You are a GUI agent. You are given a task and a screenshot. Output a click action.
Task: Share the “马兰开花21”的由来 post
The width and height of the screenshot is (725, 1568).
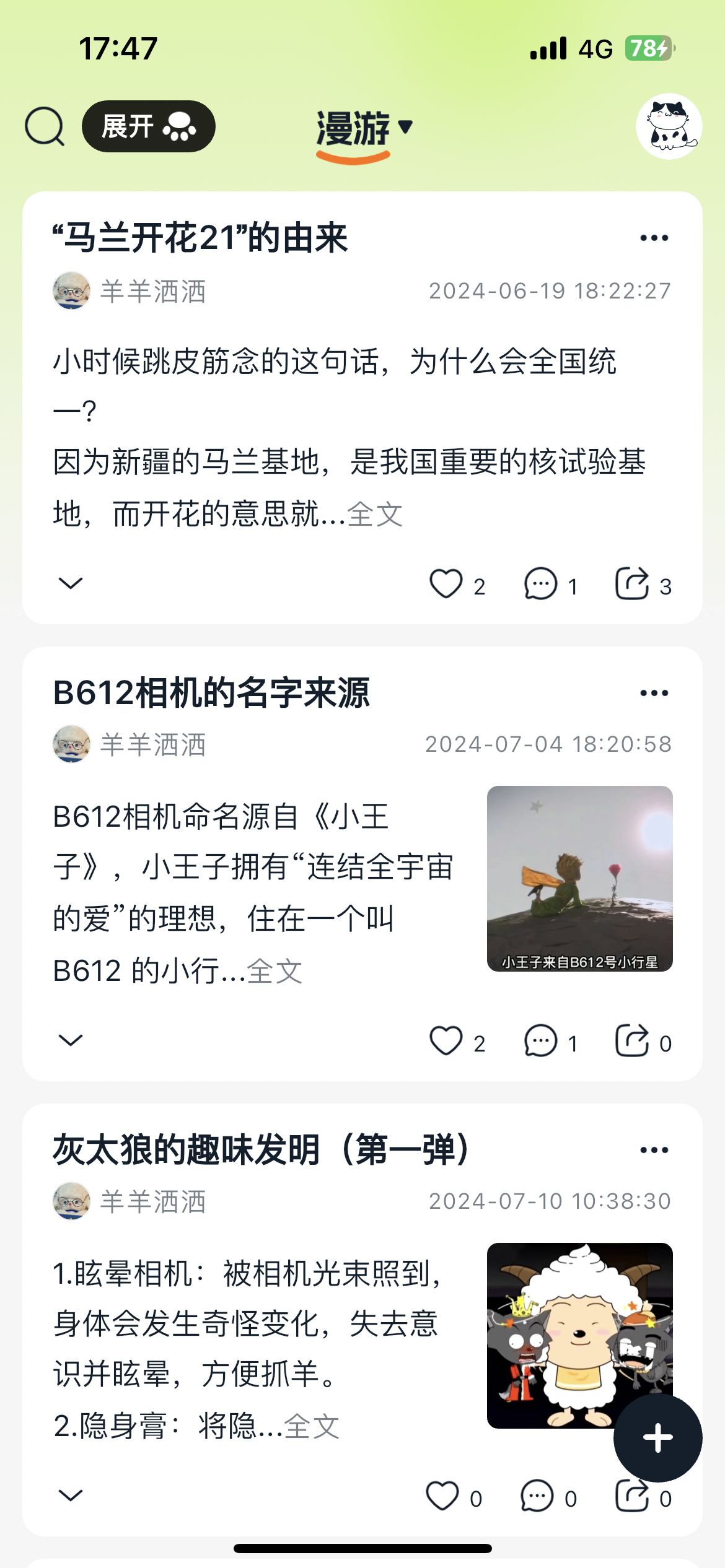631,584
